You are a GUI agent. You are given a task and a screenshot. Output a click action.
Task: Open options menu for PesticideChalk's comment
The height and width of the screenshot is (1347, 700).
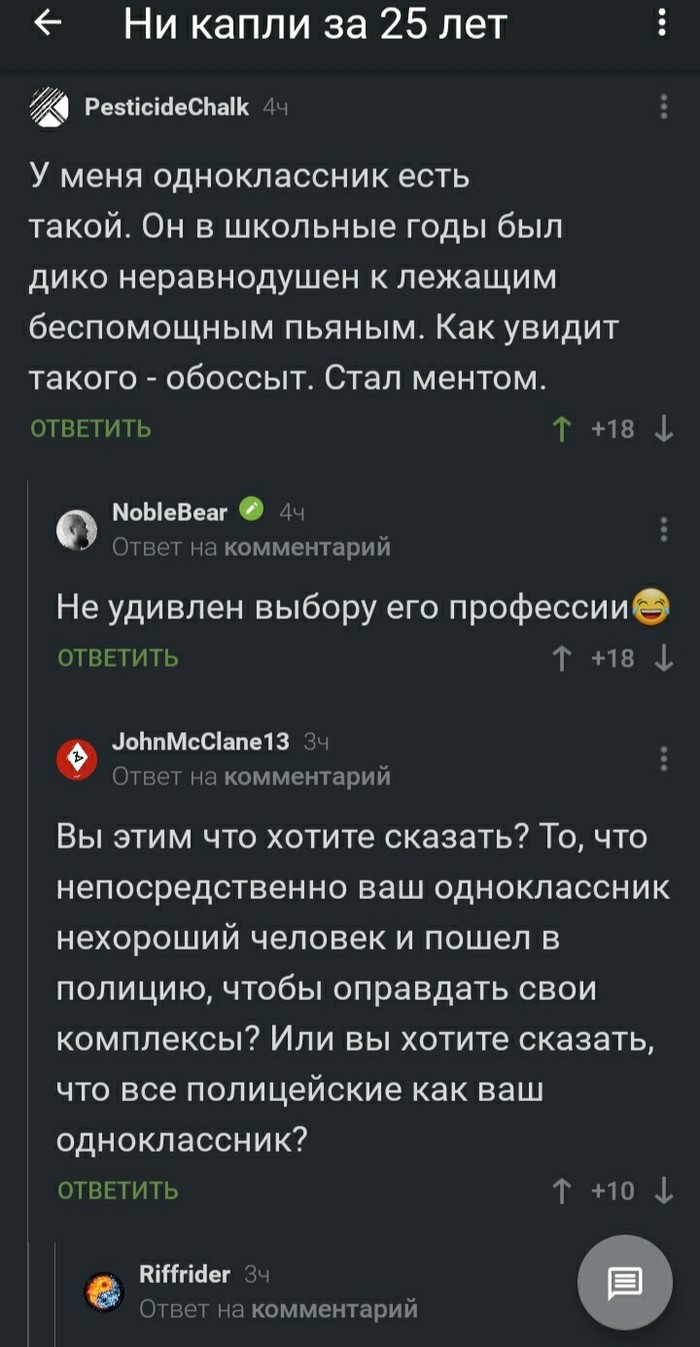click(x=666, y=107)
